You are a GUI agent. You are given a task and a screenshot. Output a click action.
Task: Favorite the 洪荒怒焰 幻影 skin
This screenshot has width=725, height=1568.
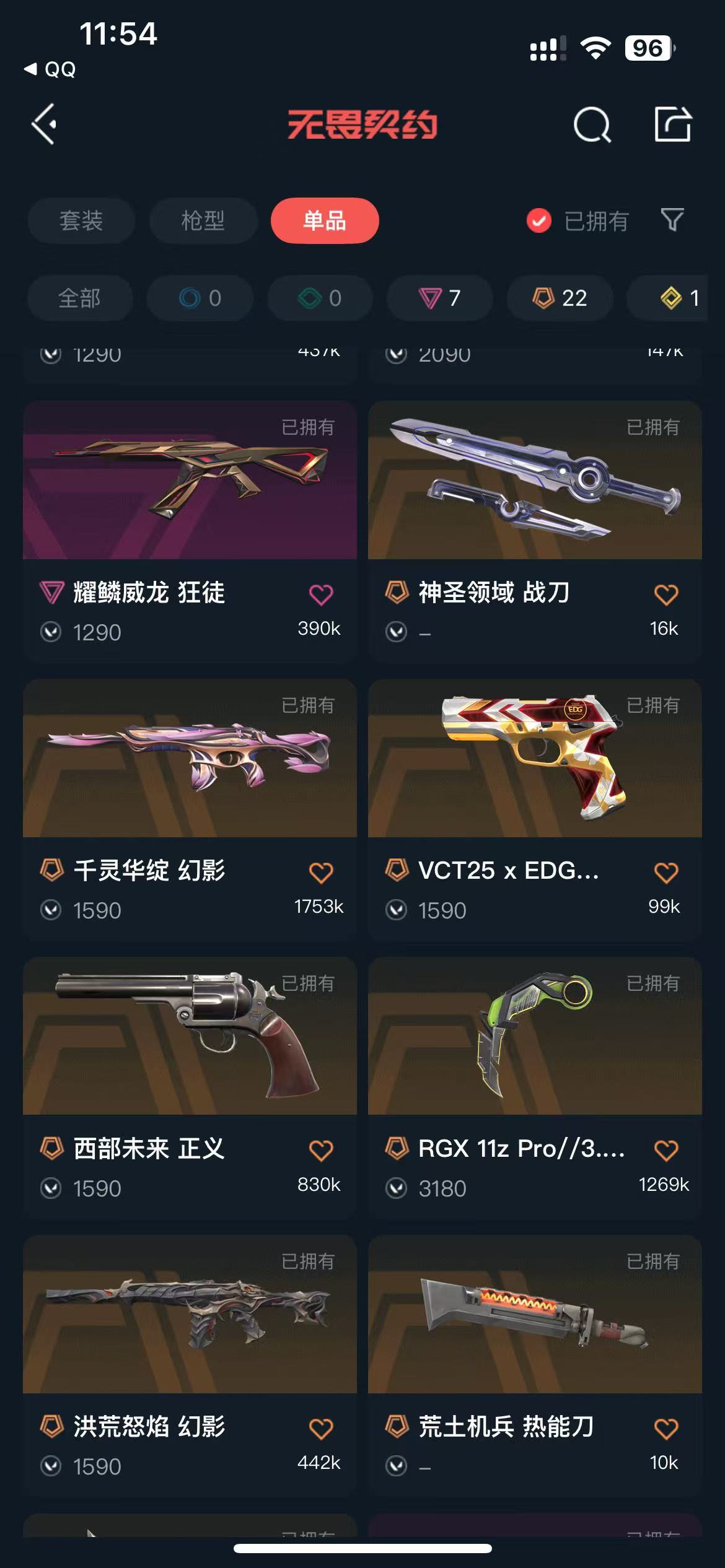coord(321,1429)
